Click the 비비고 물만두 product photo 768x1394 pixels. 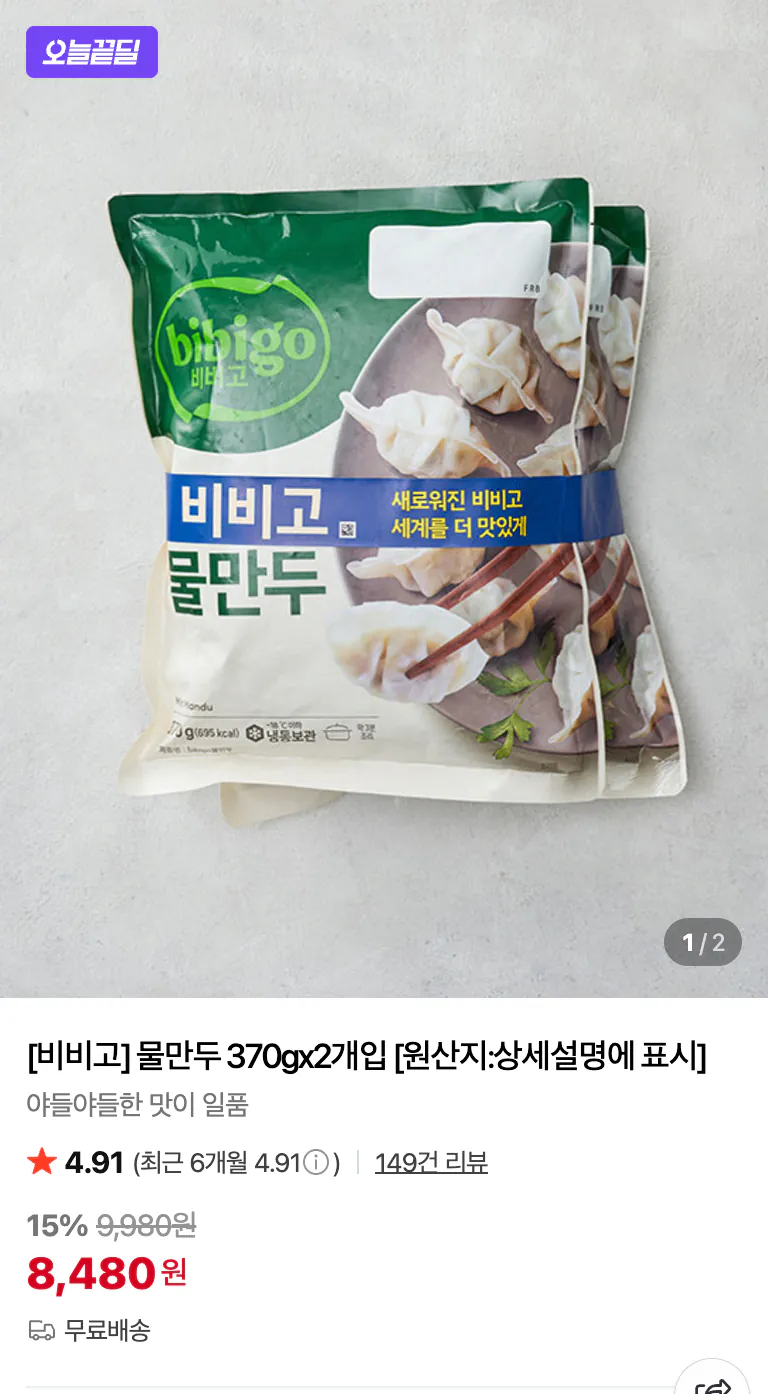(x=384, y=500)
